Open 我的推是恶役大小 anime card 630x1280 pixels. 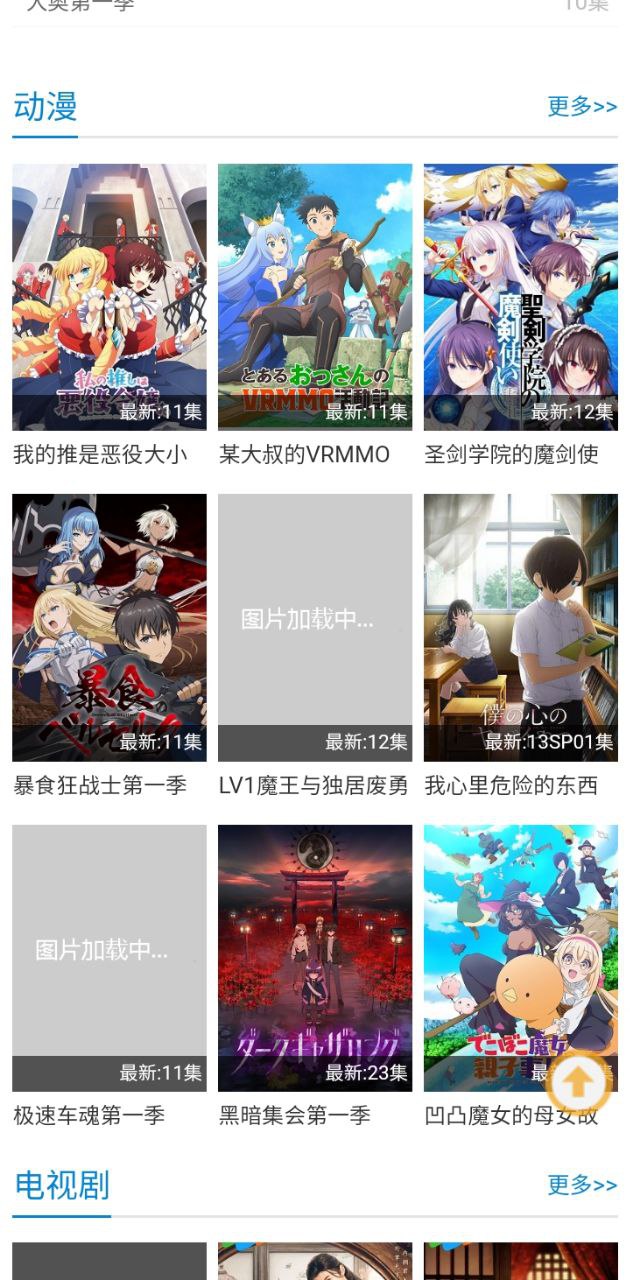pyautogui.click(x=109, y=297)
